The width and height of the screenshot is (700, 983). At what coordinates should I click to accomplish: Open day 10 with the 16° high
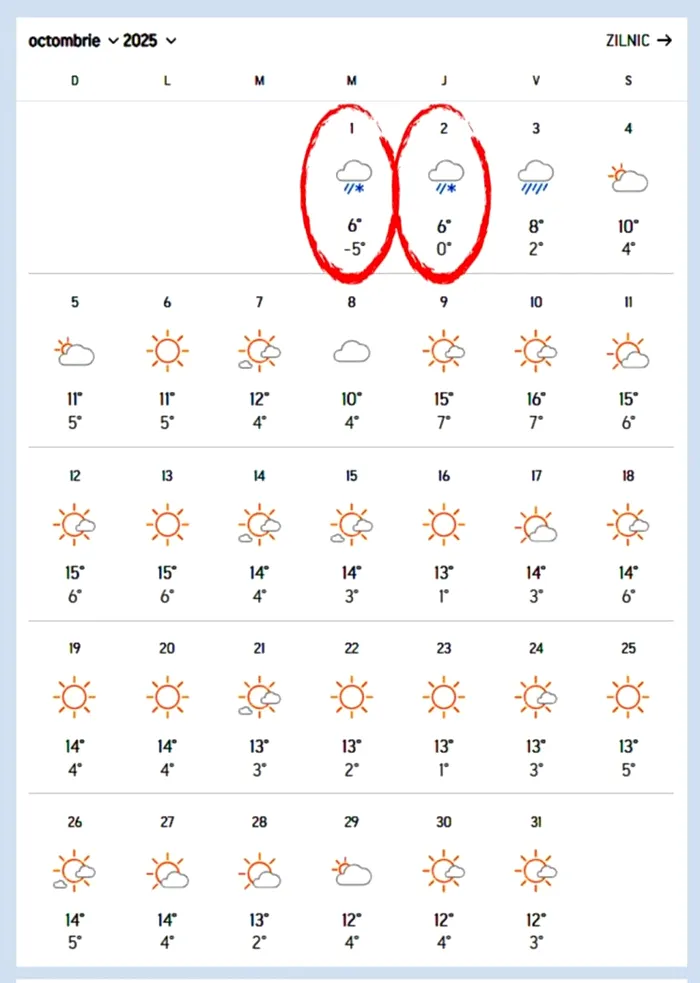(x=536, y=361)
